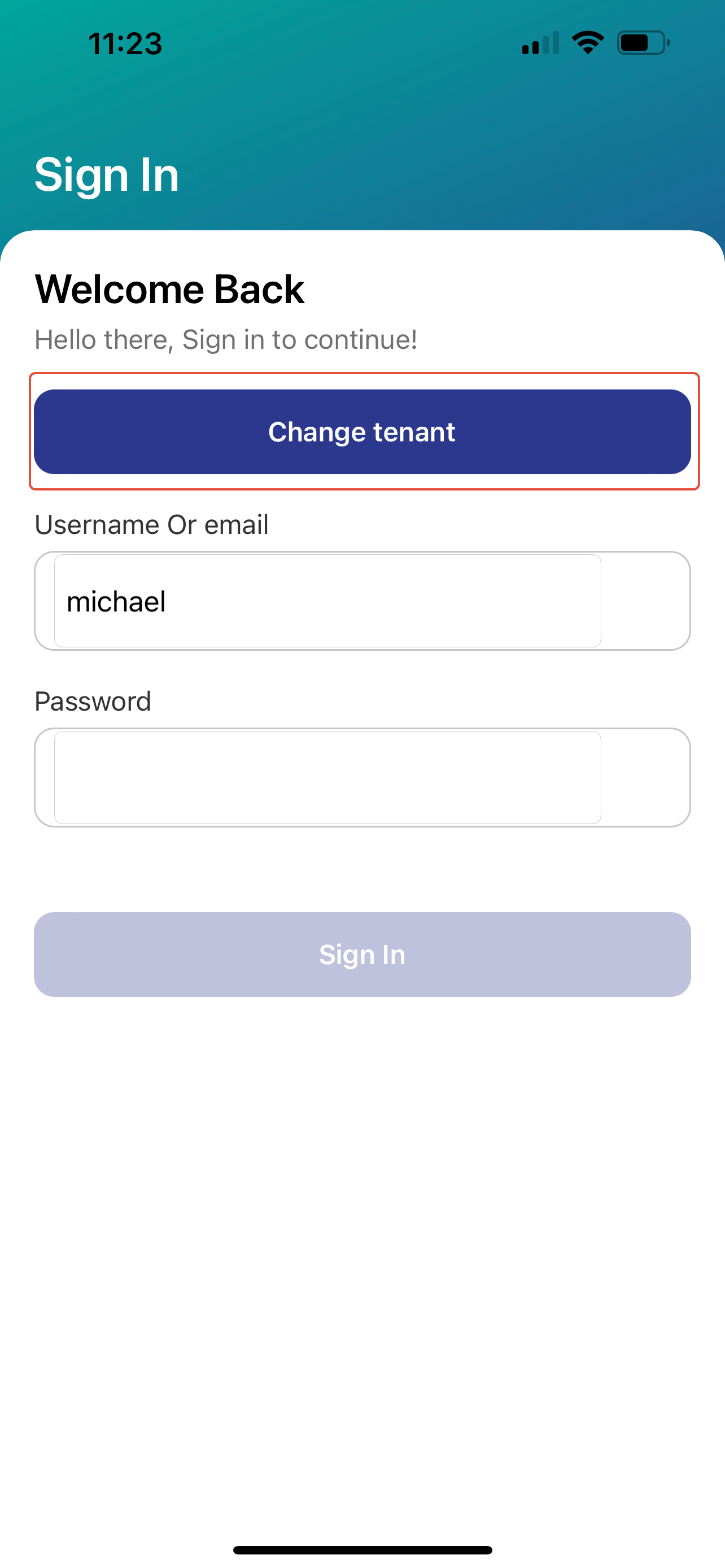Click the battery indicator
The height and width of the screenshot is (1568, 725).
[x=641, y=42]
